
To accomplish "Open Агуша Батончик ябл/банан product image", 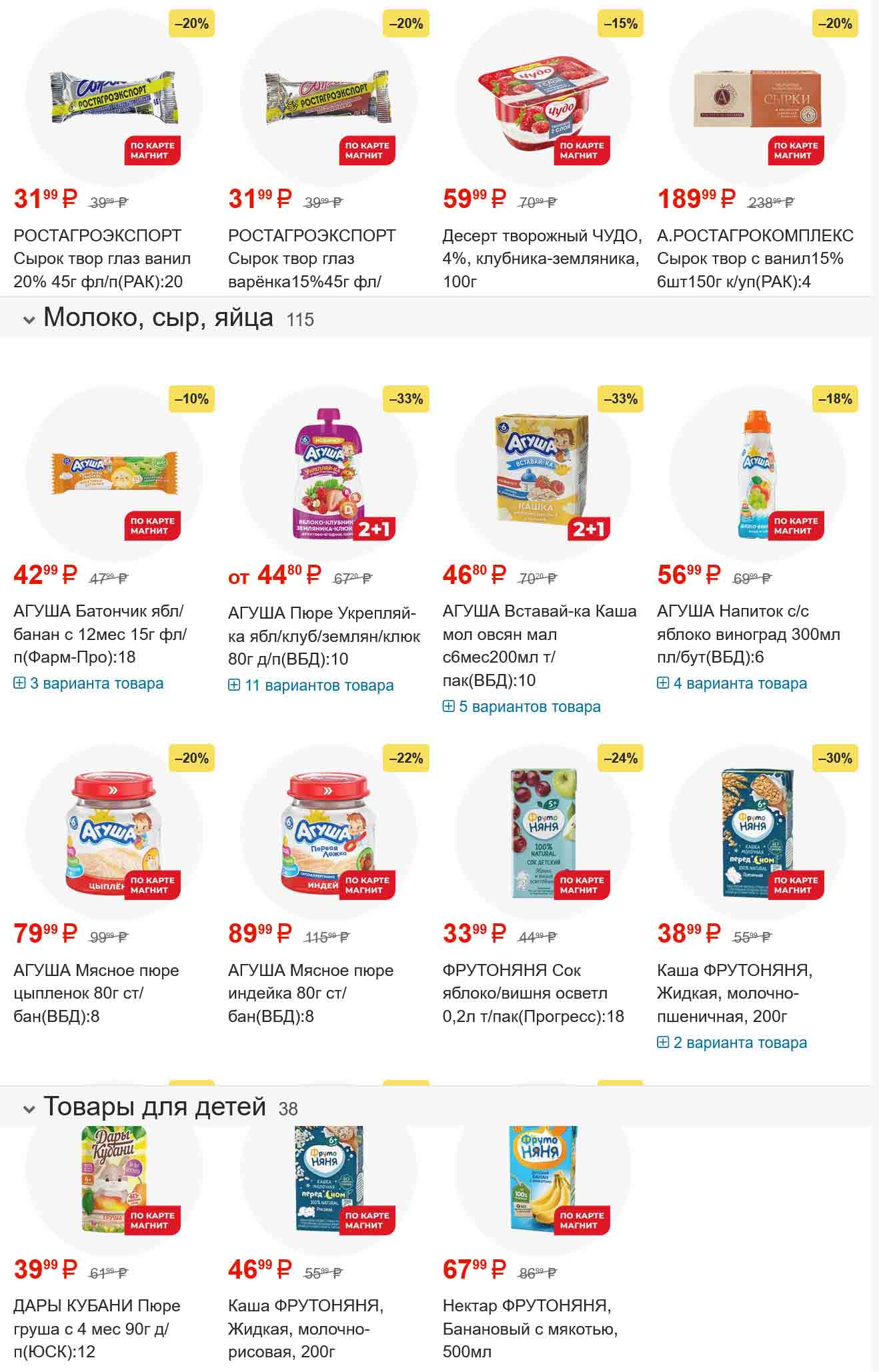I will 115,473.
